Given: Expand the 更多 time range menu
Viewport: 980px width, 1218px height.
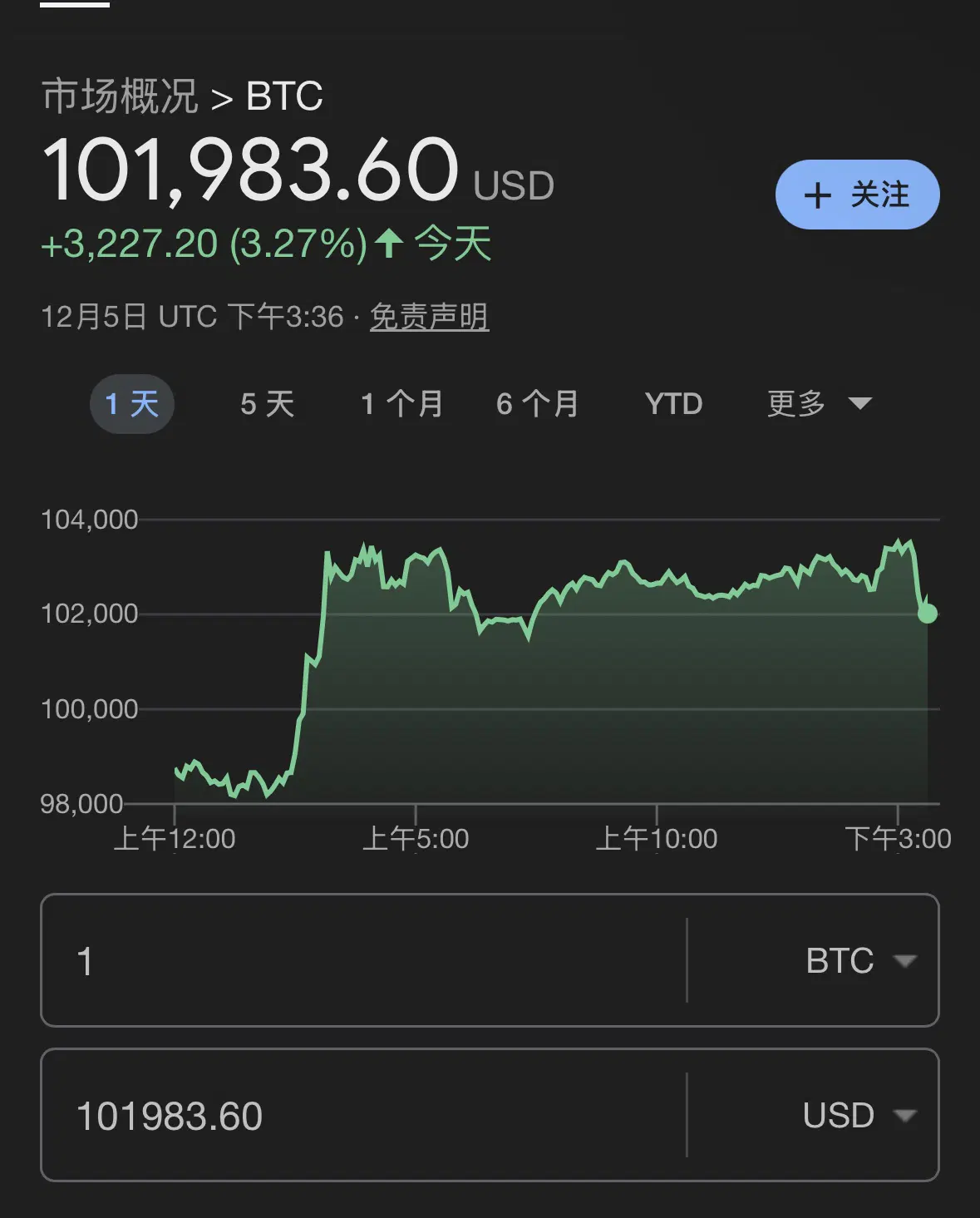Looking at the screenshot, I should pos(819,405).
